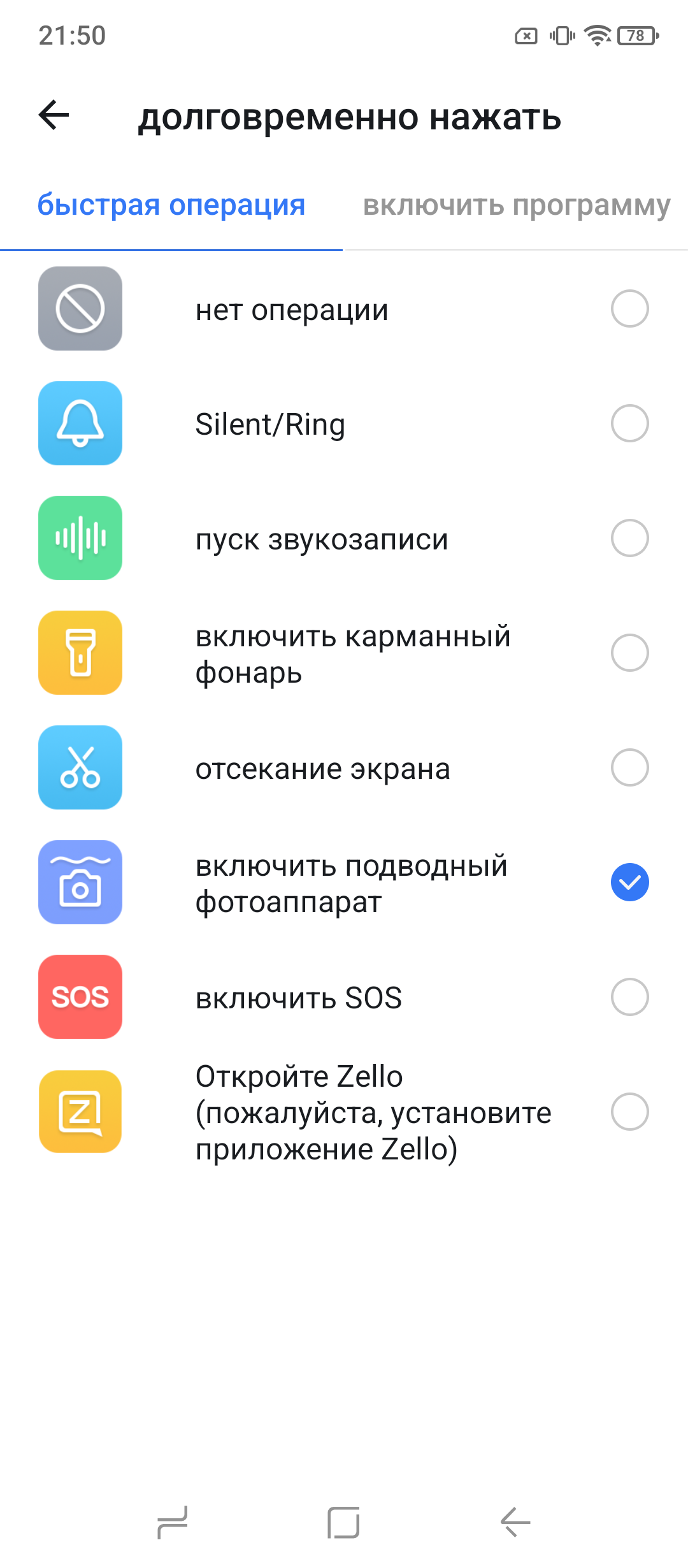Set long press to включить SOS
Viewport: 688px width, 1568px height.
(x=629, y=998)
